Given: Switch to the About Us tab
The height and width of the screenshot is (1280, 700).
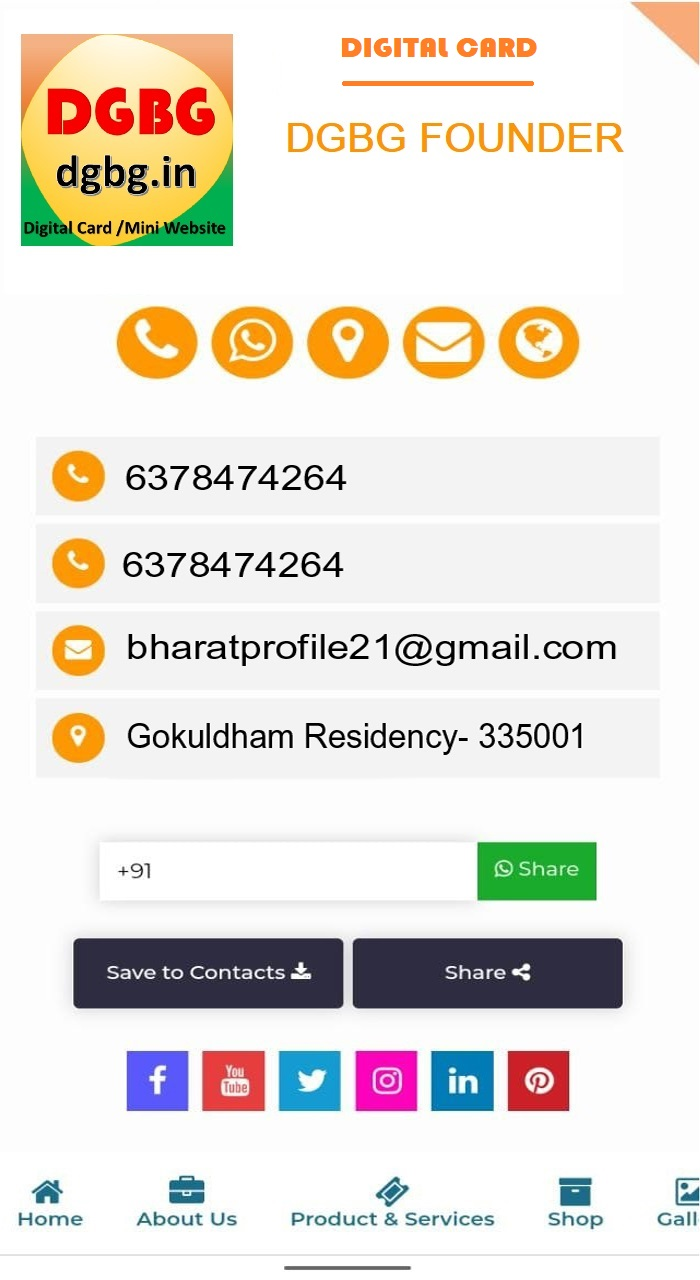Looking at the screenshot, I should pos(187,1203).
